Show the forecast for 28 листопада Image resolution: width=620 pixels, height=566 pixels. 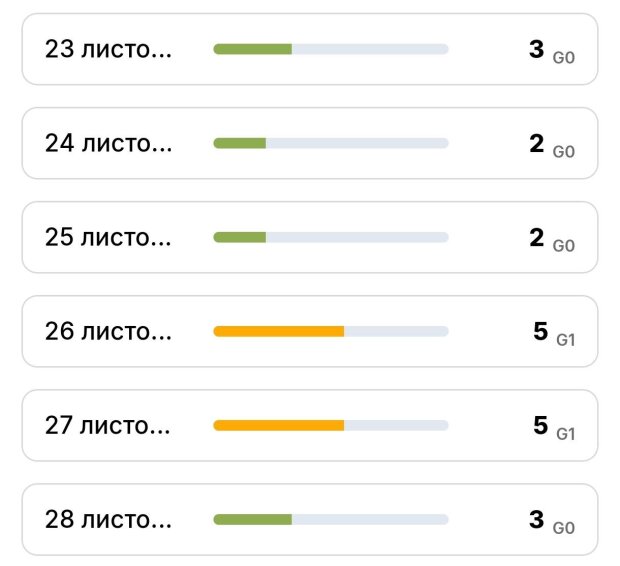[x=309, y=519]
